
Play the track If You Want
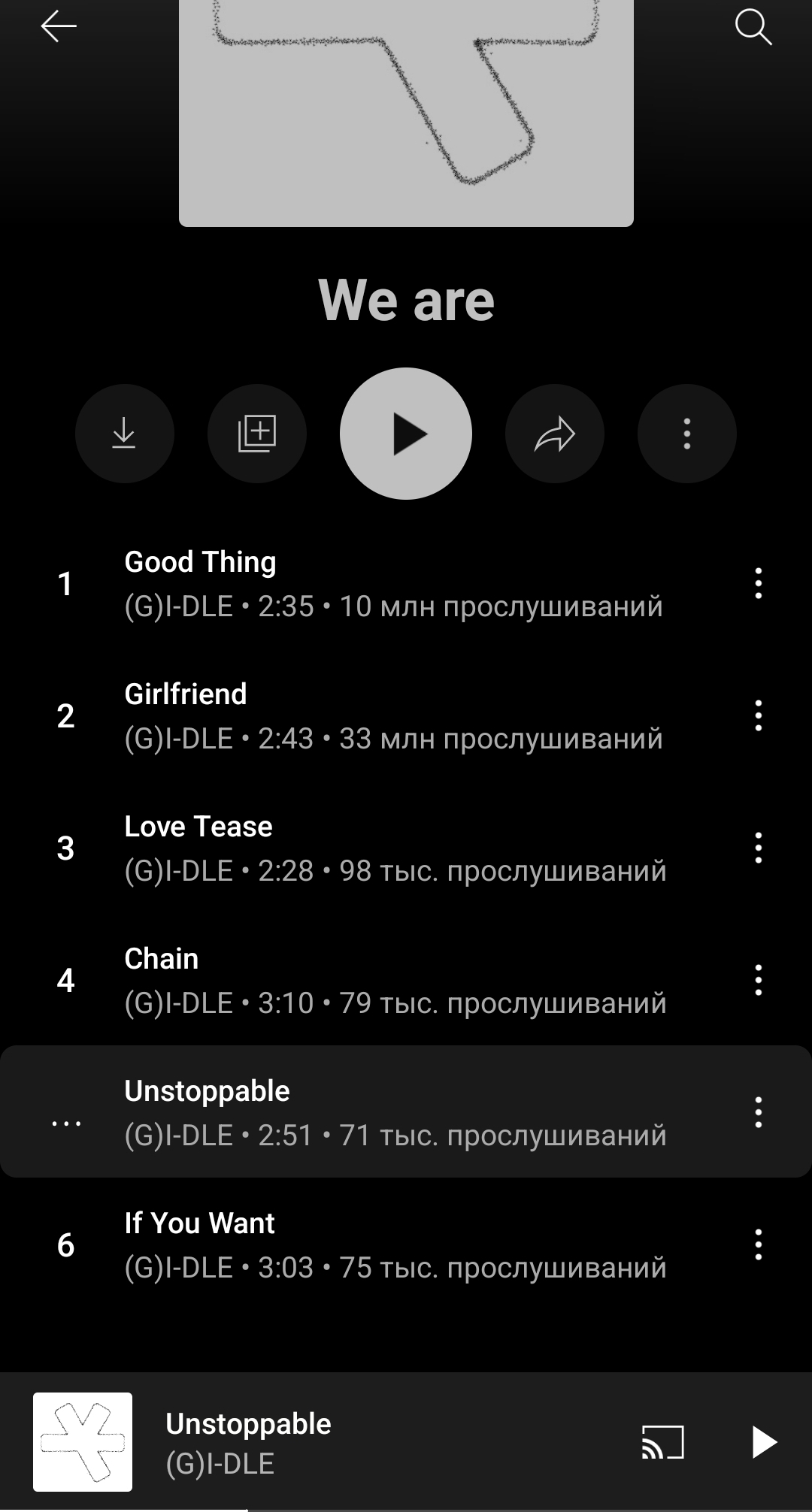pyautogui.click(x=376, y=1245)
